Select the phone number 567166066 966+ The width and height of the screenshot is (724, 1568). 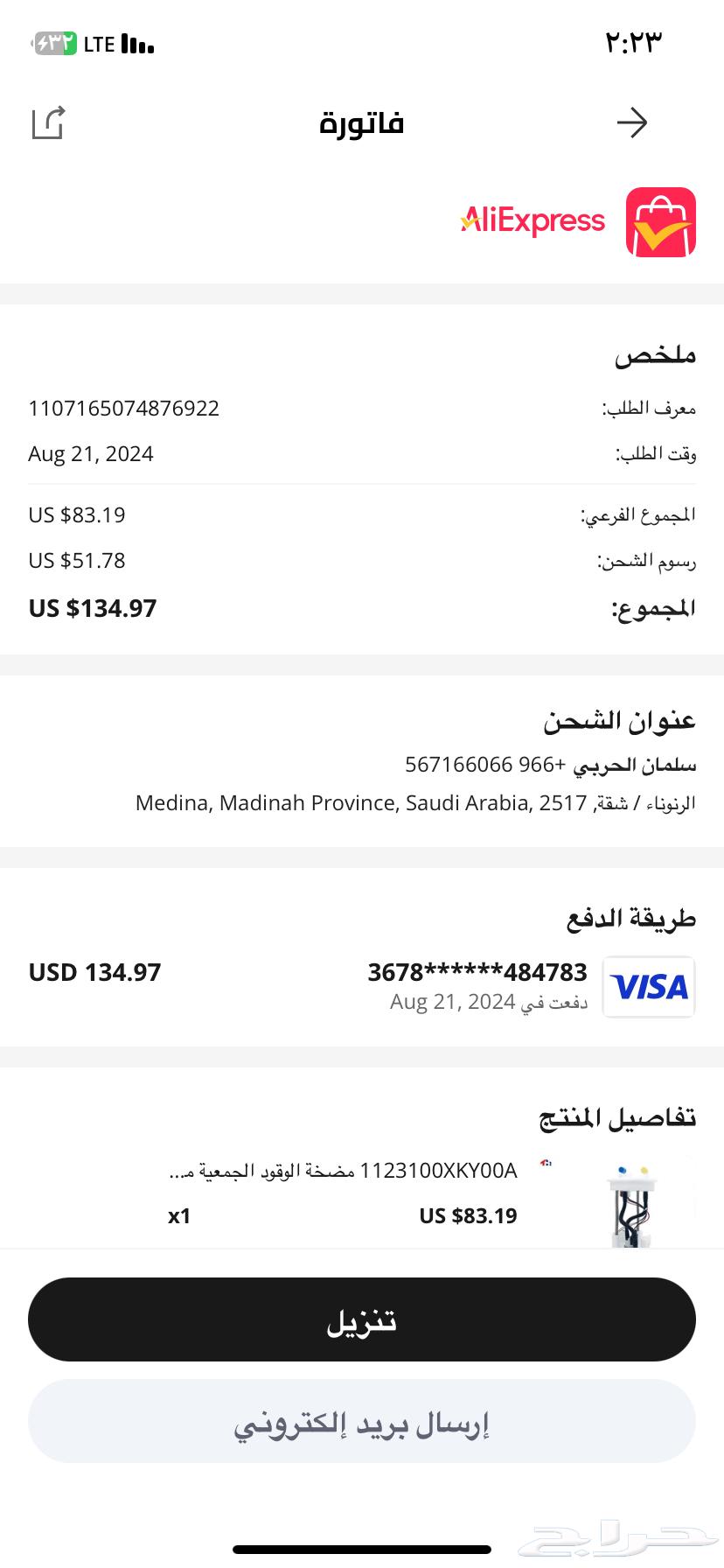pyautogui.click(x=551, y=764)
